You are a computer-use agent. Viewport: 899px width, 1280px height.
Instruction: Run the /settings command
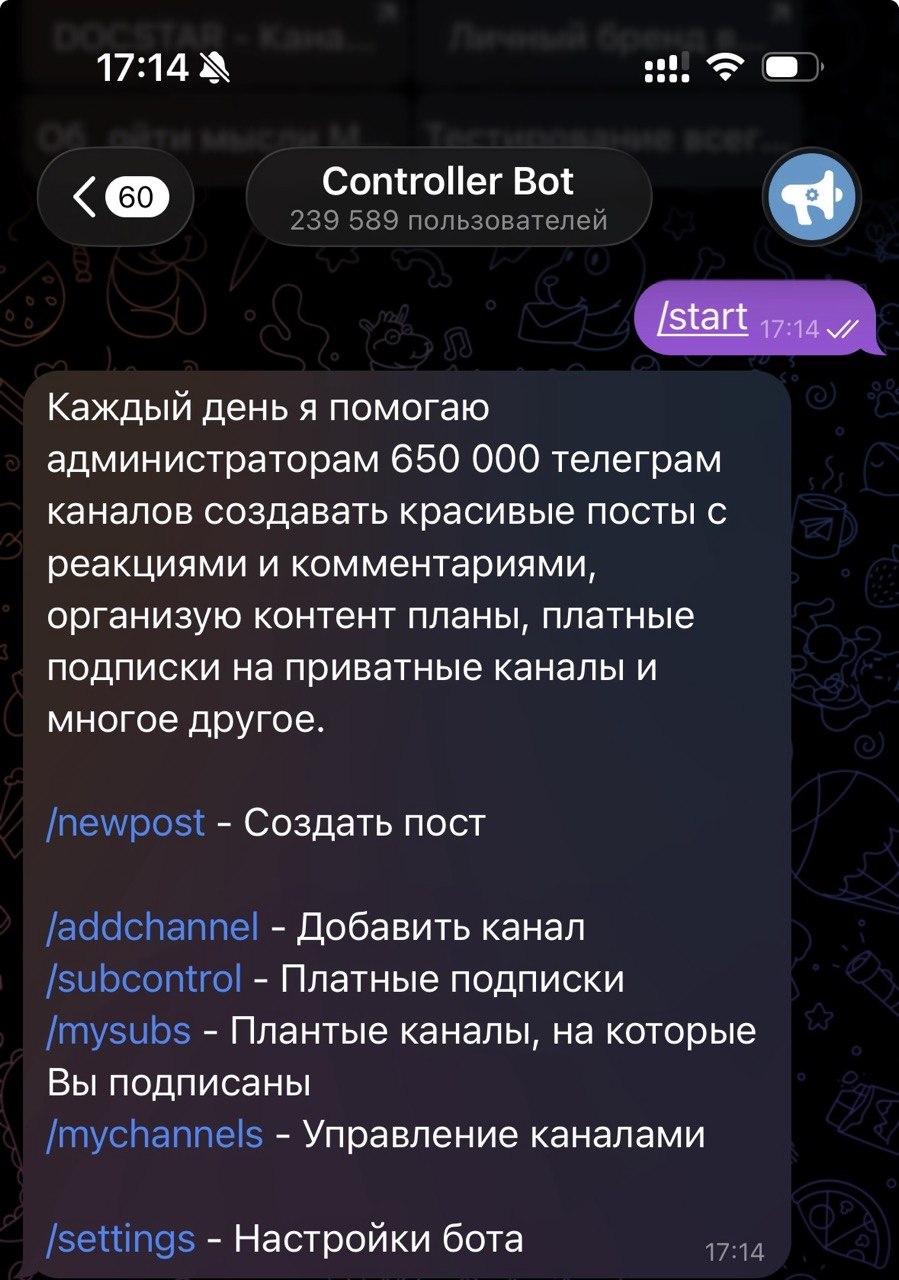point(121,1239)
